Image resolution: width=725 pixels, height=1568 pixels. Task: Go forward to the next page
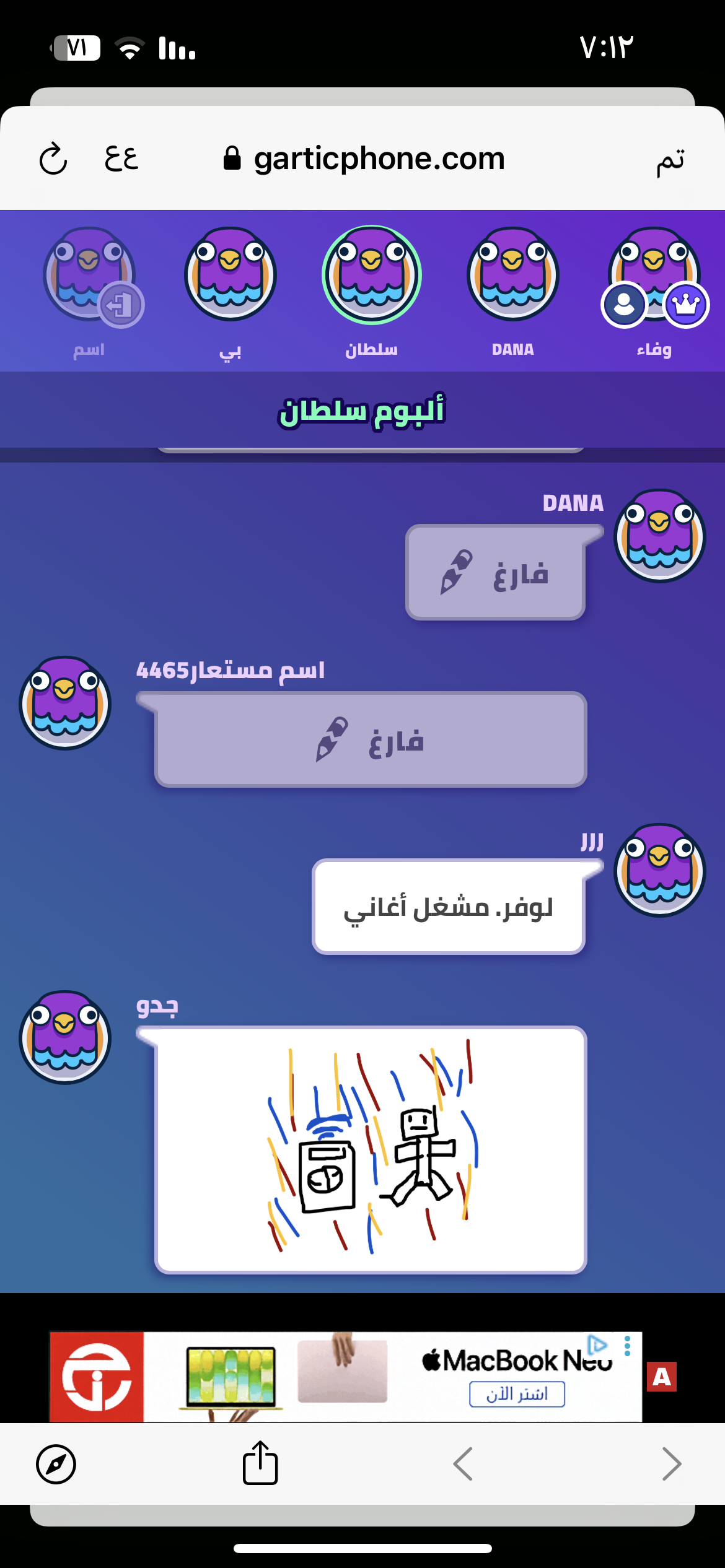672,1464
